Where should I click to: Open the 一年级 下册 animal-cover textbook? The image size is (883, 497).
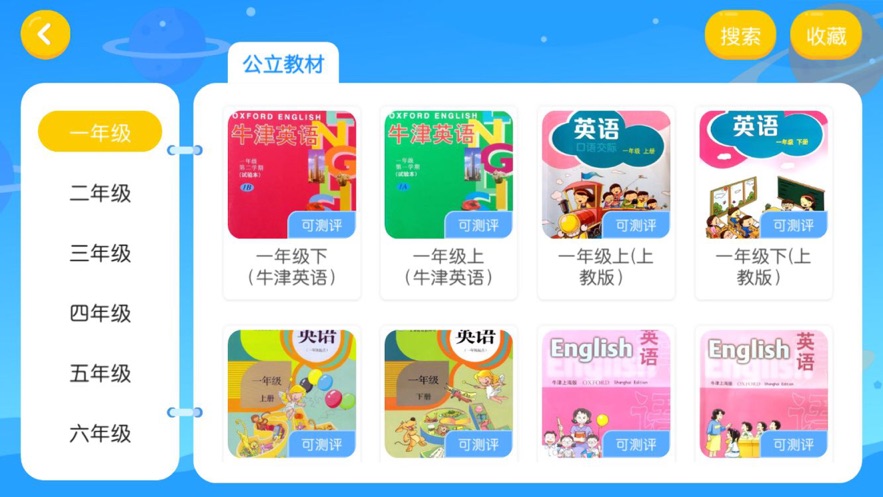[x=448, y=393]
